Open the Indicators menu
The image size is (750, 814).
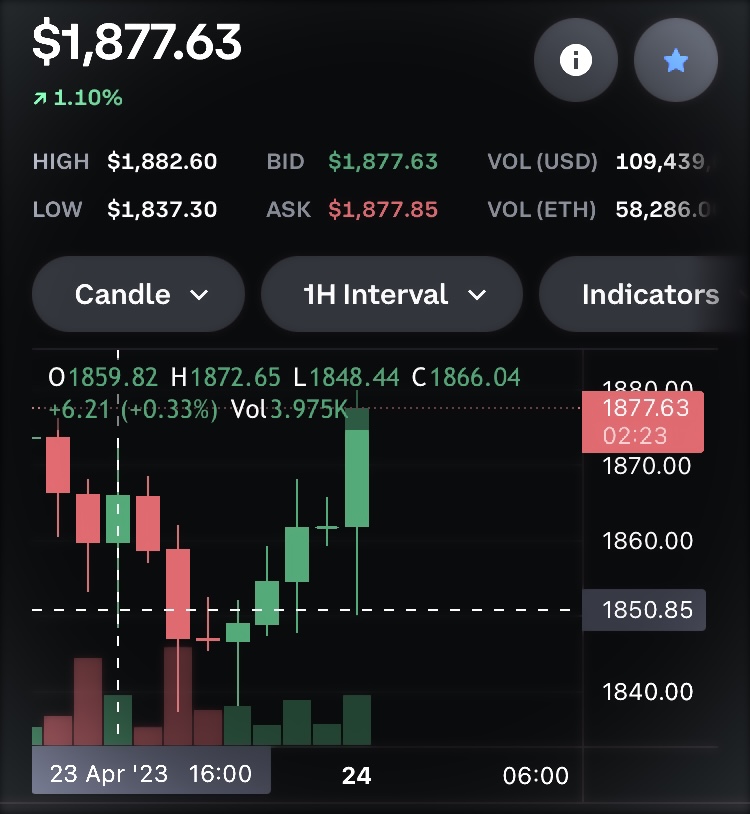tap(650, 294)
